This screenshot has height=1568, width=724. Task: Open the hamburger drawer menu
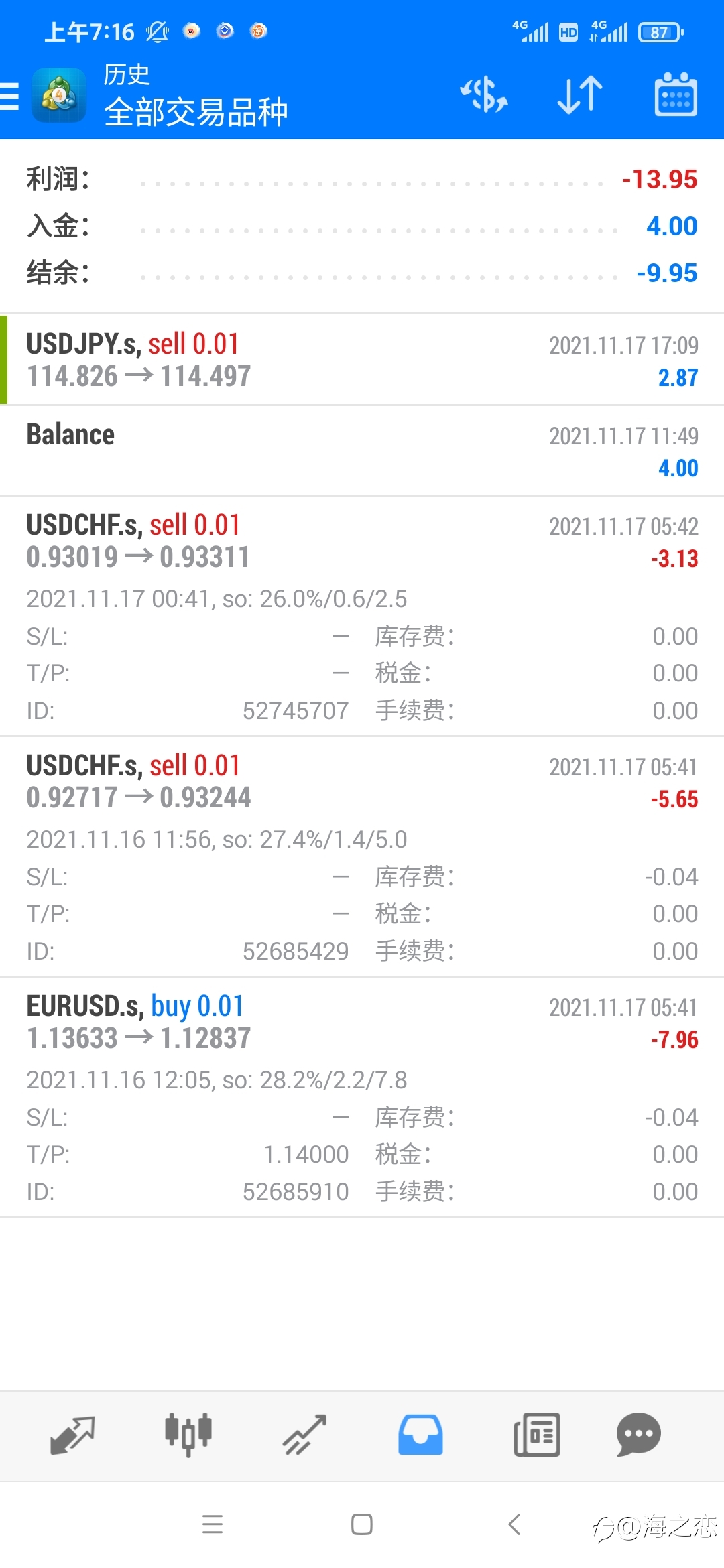9,96
